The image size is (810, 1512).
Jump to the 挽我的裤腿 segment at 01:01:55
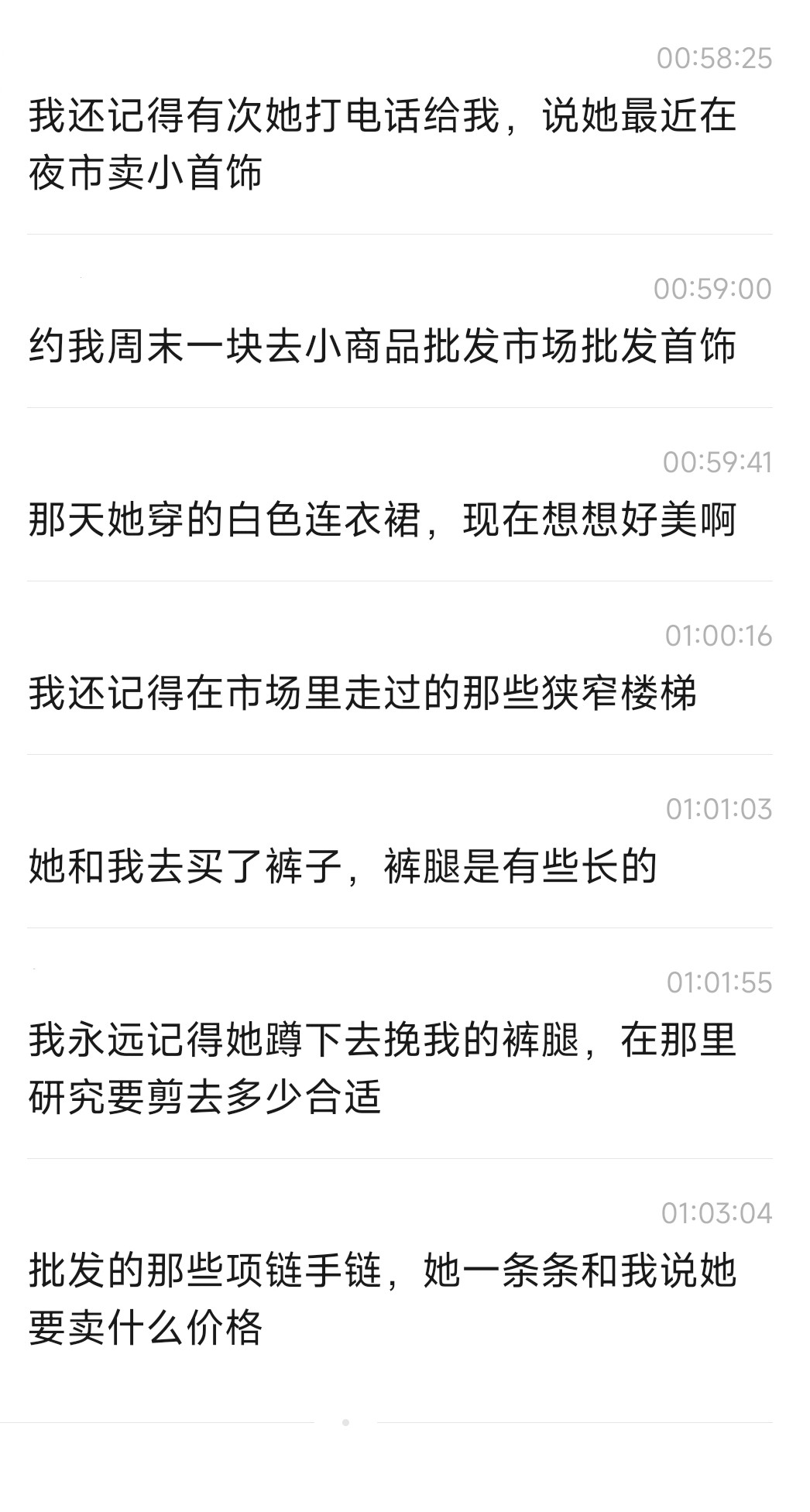click(x=400, y=1044)
